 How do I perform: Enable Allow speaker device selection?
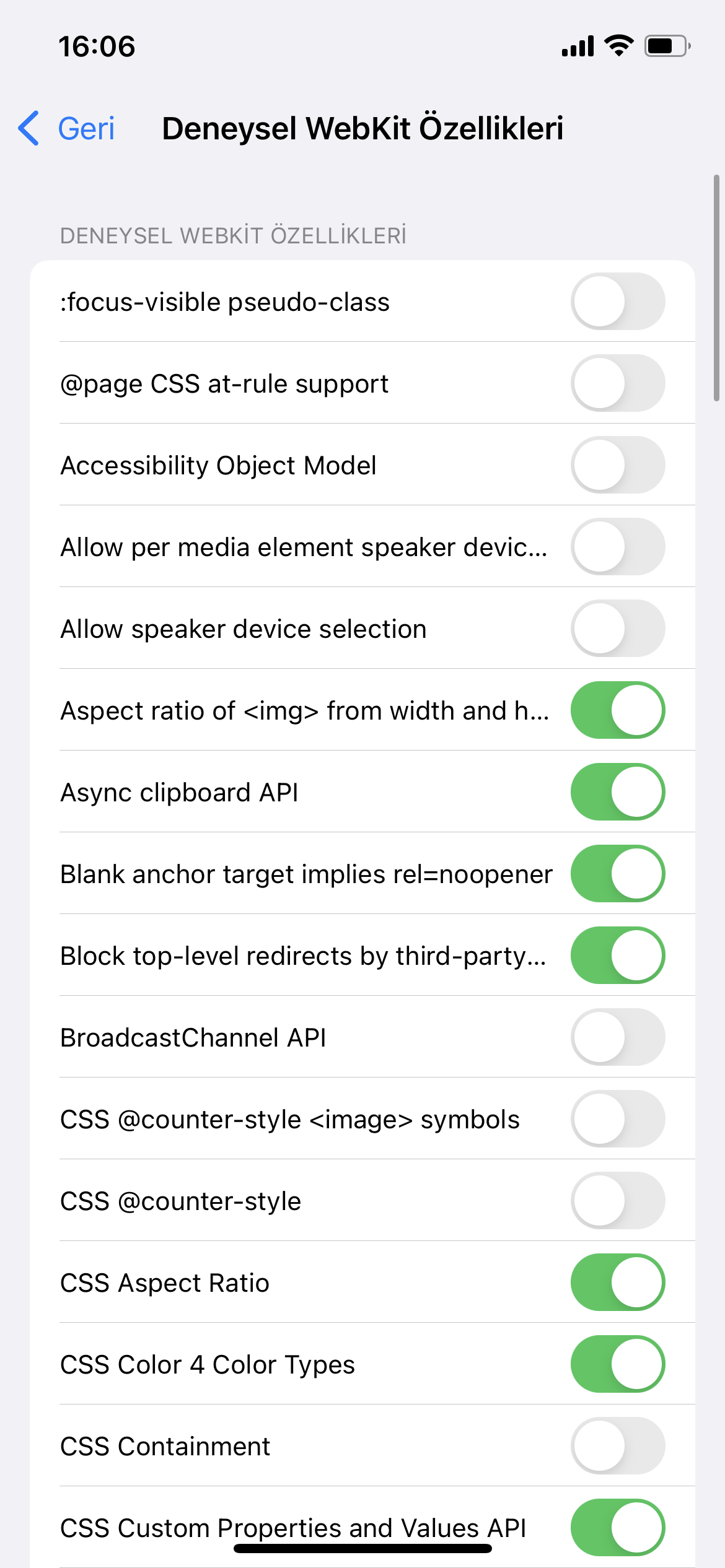[x=617, y=629]
